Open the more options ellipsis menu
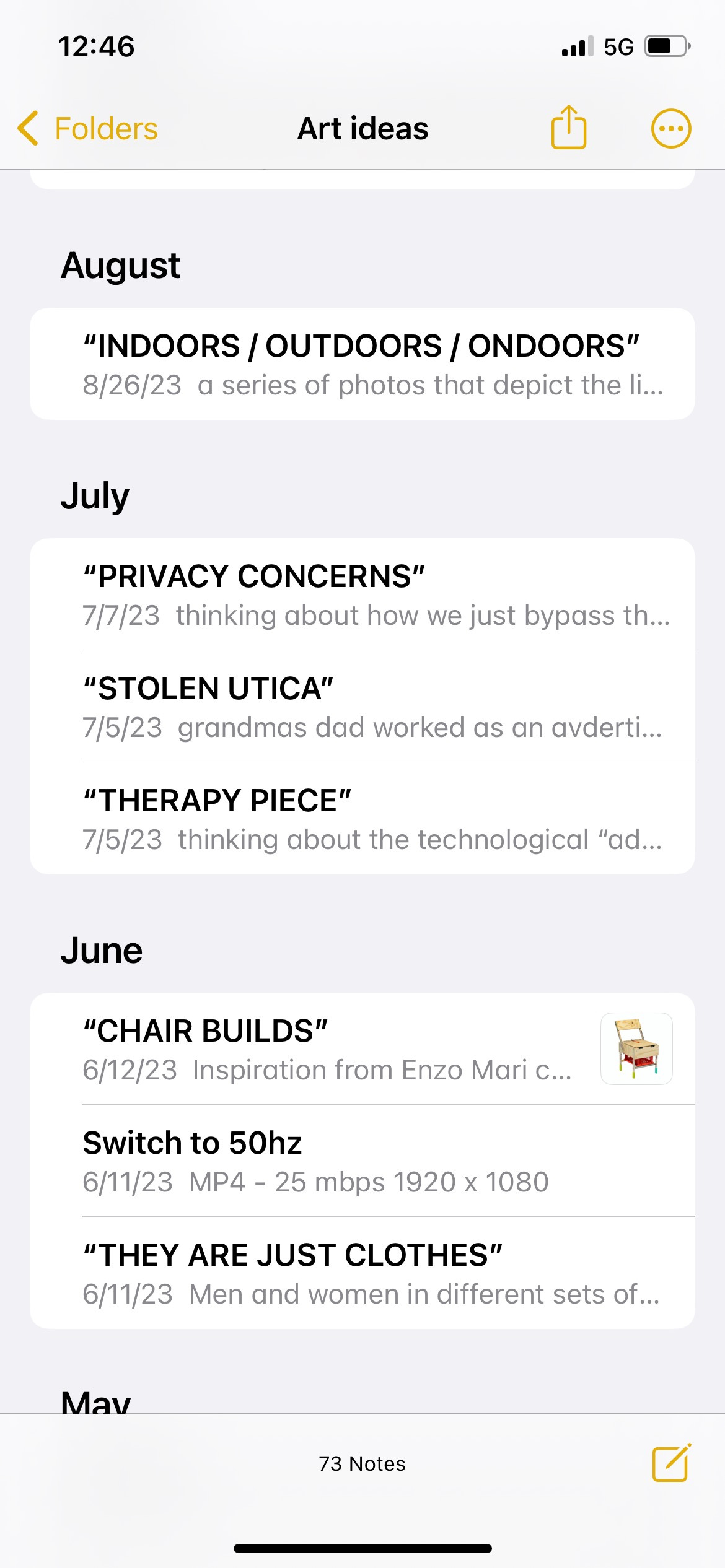 click(670, 129)
